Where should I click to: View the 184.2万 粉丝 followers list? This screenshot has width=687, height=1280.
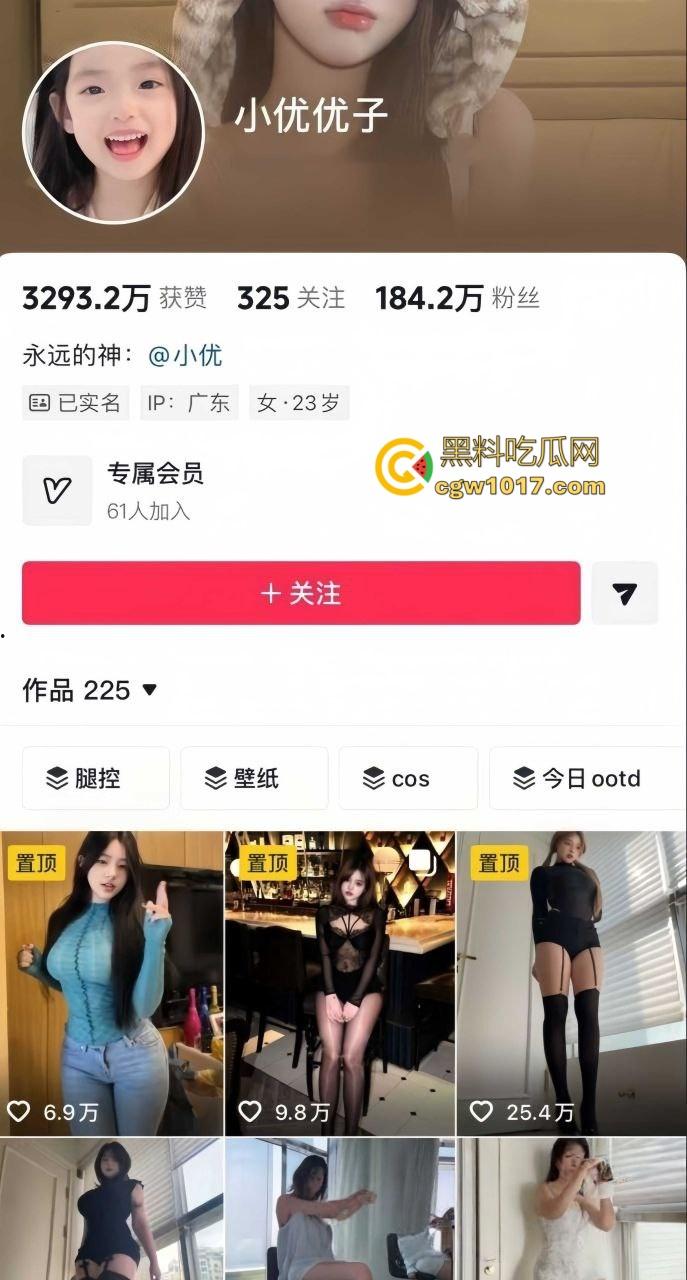(x=457, y=298)
